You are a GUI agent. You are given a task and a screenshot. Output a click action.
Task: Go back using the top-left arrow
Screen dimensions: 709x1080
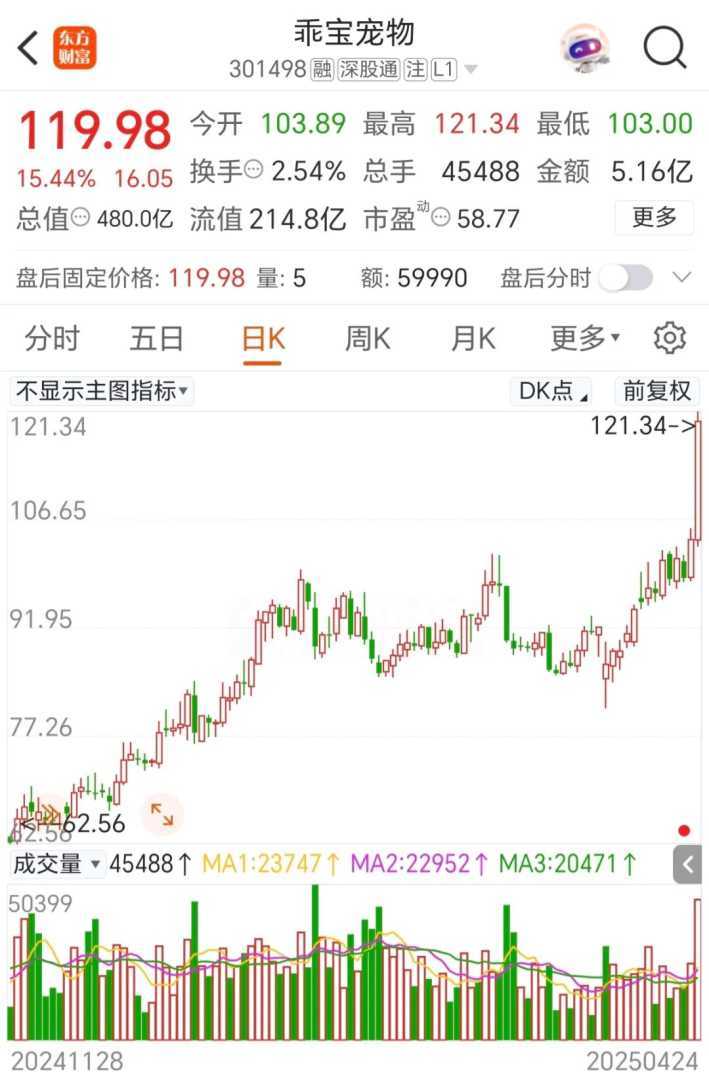tap(28, 47)
